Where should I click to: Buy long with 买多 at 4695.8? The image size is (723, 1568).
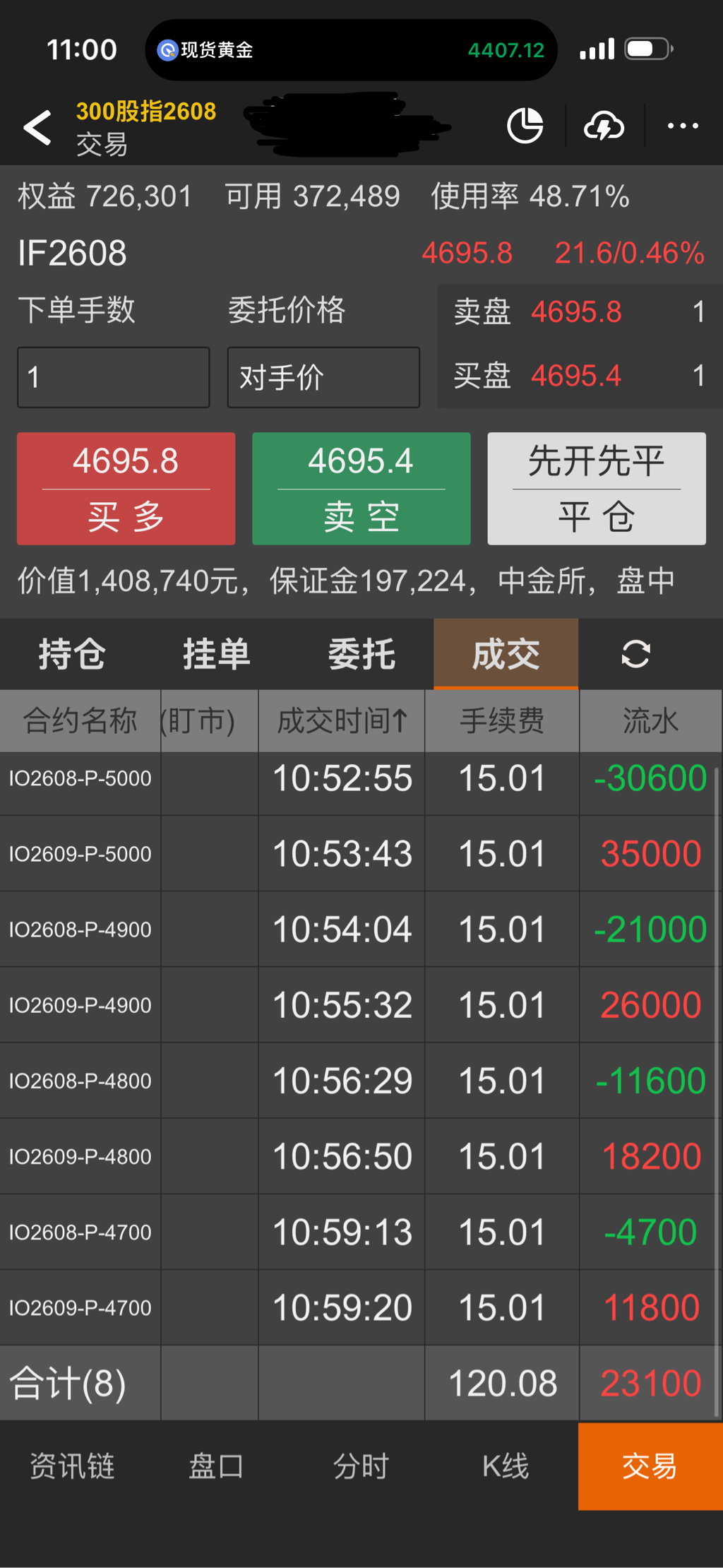[x=126, y=489]
